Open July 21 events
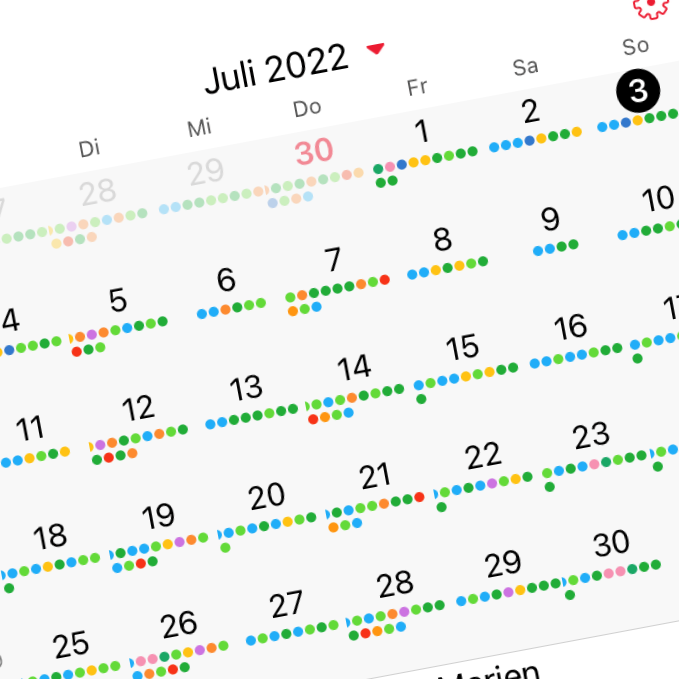This screenshot has height=679, width=679. [x=374, y=476]
